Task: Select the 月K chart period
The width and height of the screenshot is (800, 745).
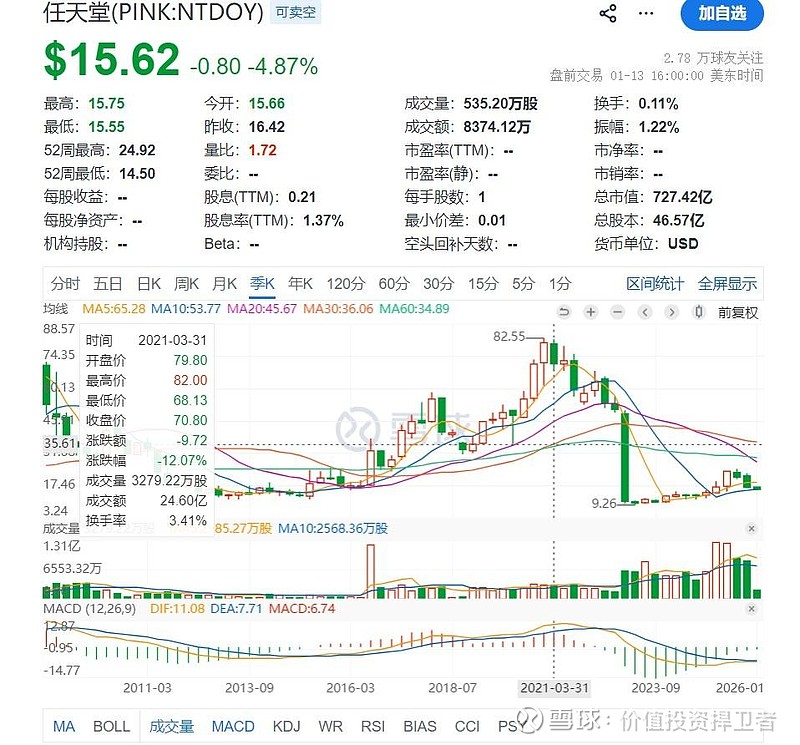Action: [225, 283]
